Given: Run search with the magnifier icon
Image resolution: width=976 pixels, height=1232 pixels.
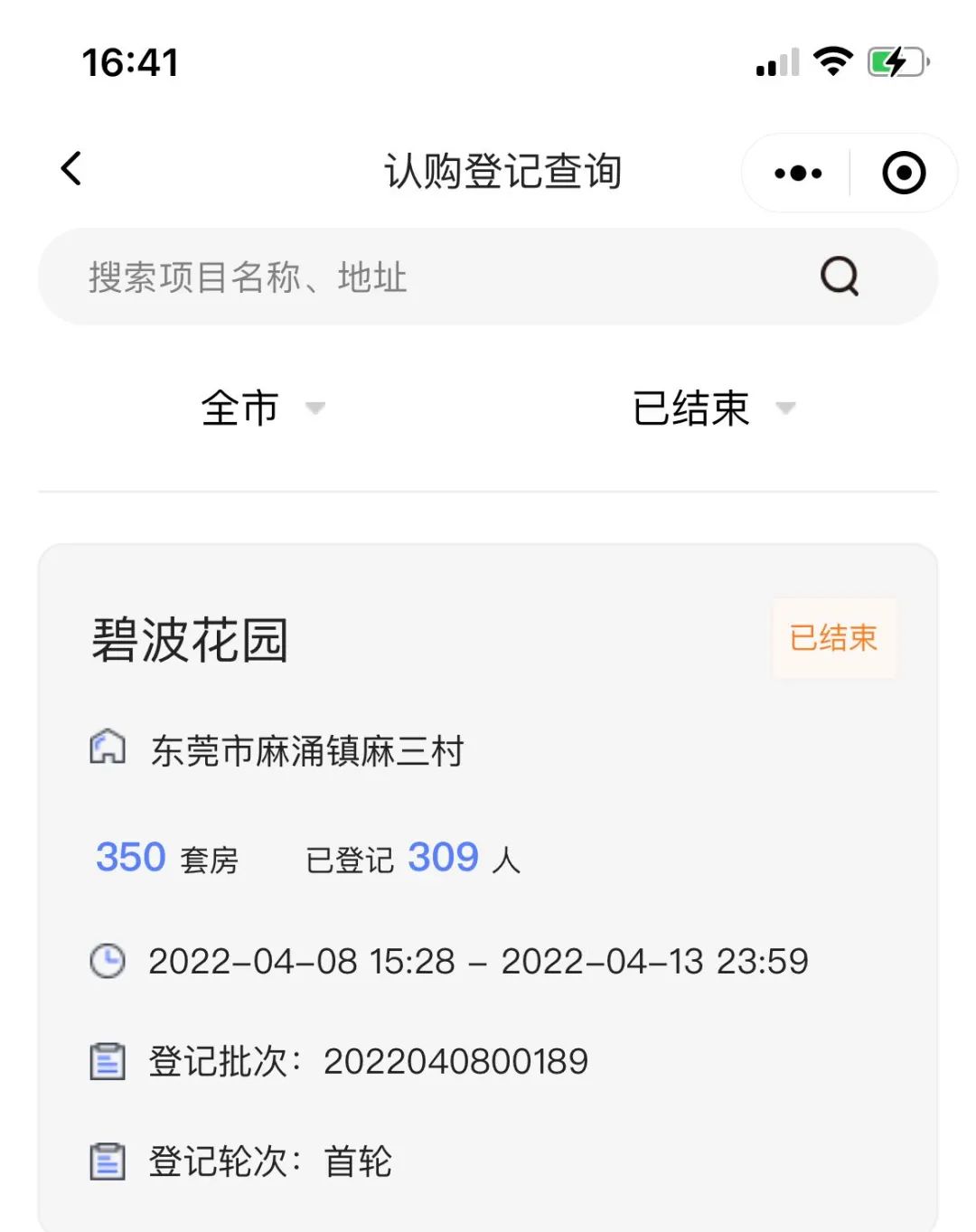Looking at the screenshot, I should [x=840, y=277].
